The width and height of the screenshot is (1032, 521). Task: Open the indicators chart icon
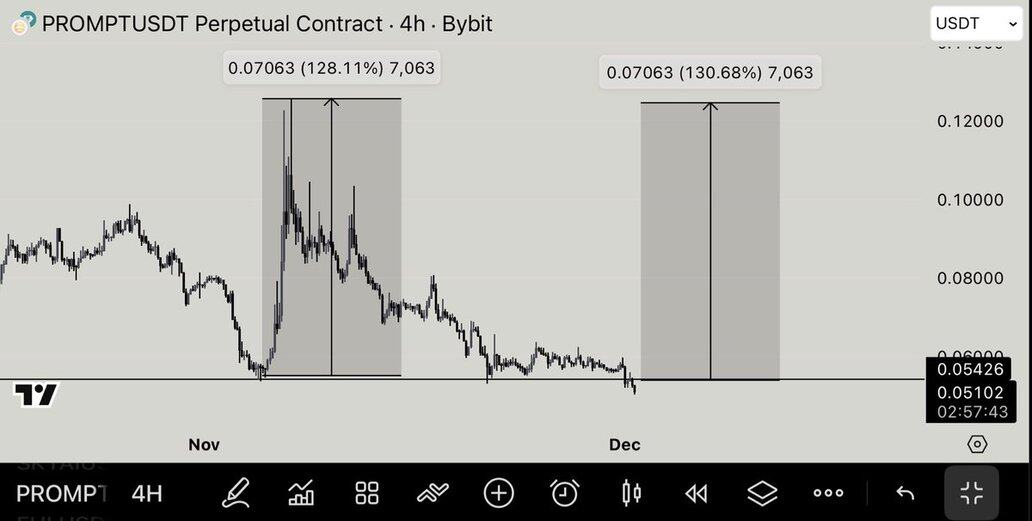[301, 492]
